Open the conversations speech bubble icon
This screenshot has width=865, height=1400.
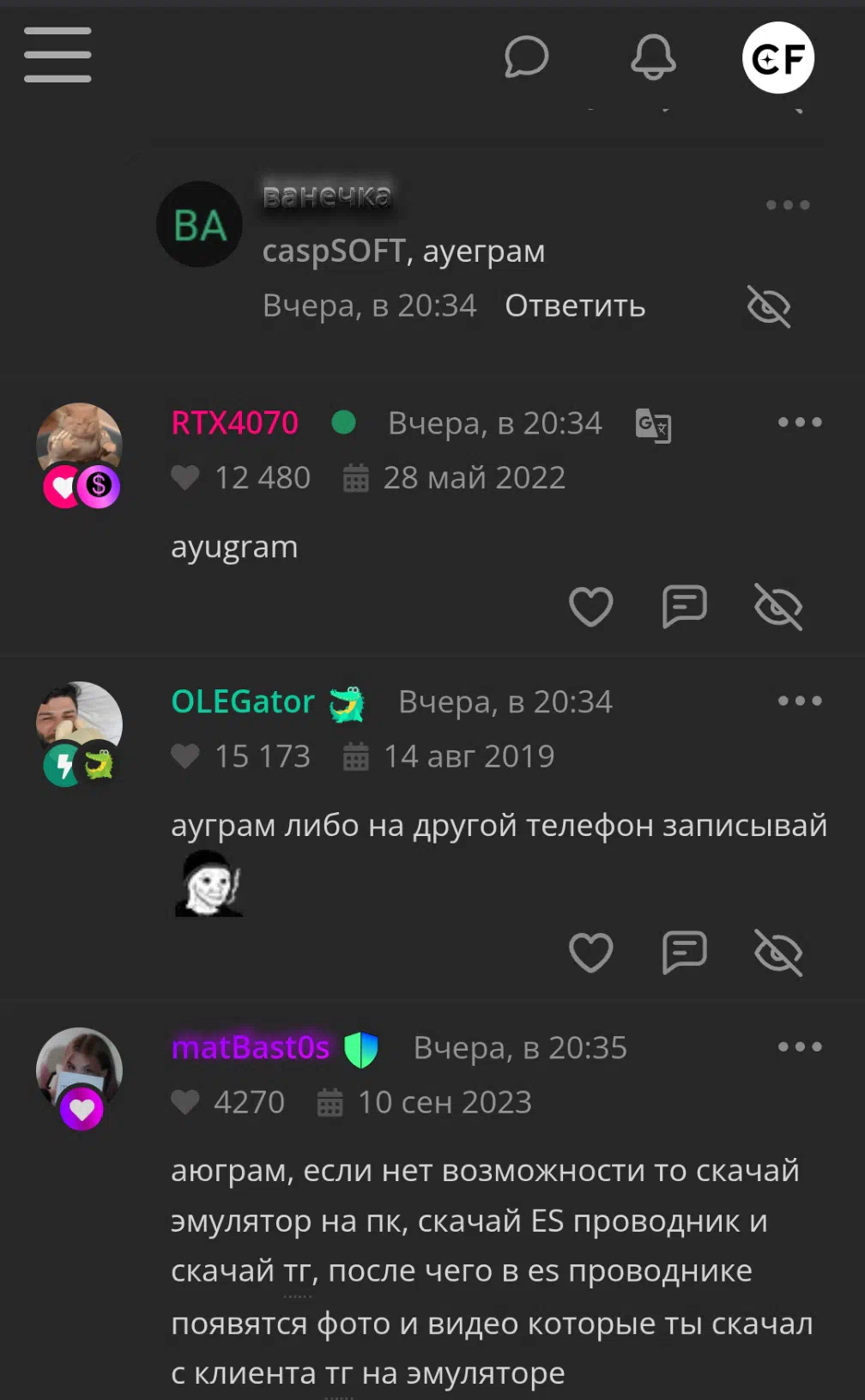526,57
